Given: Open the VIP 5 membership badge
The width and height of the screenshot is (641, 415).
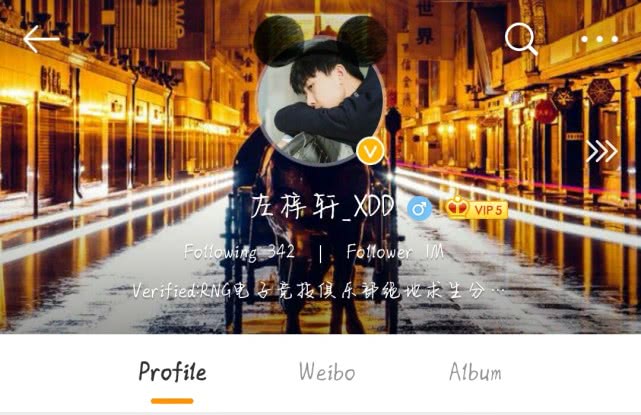Looking at the screenshot, I should coord(476,209).
